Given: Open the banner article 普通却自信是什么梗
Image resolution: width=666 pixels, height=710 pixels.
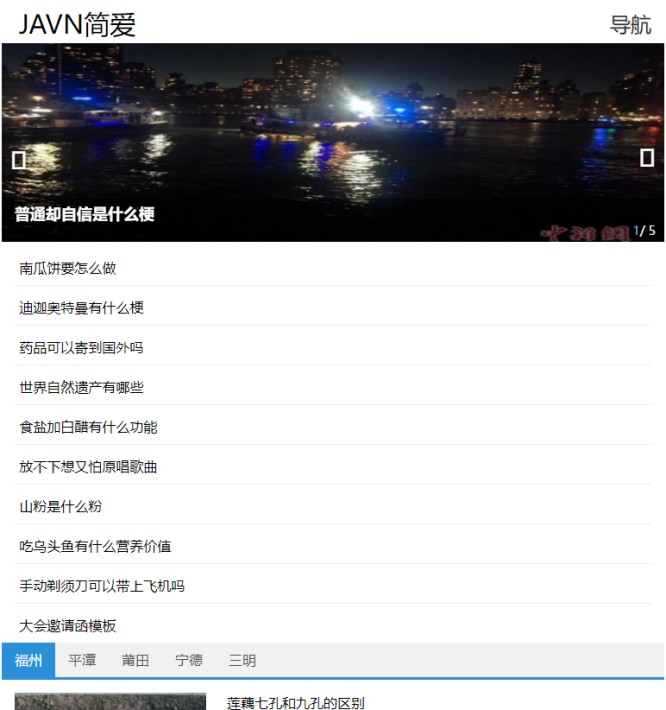Looking at the screenshot, I should (85, 214).
